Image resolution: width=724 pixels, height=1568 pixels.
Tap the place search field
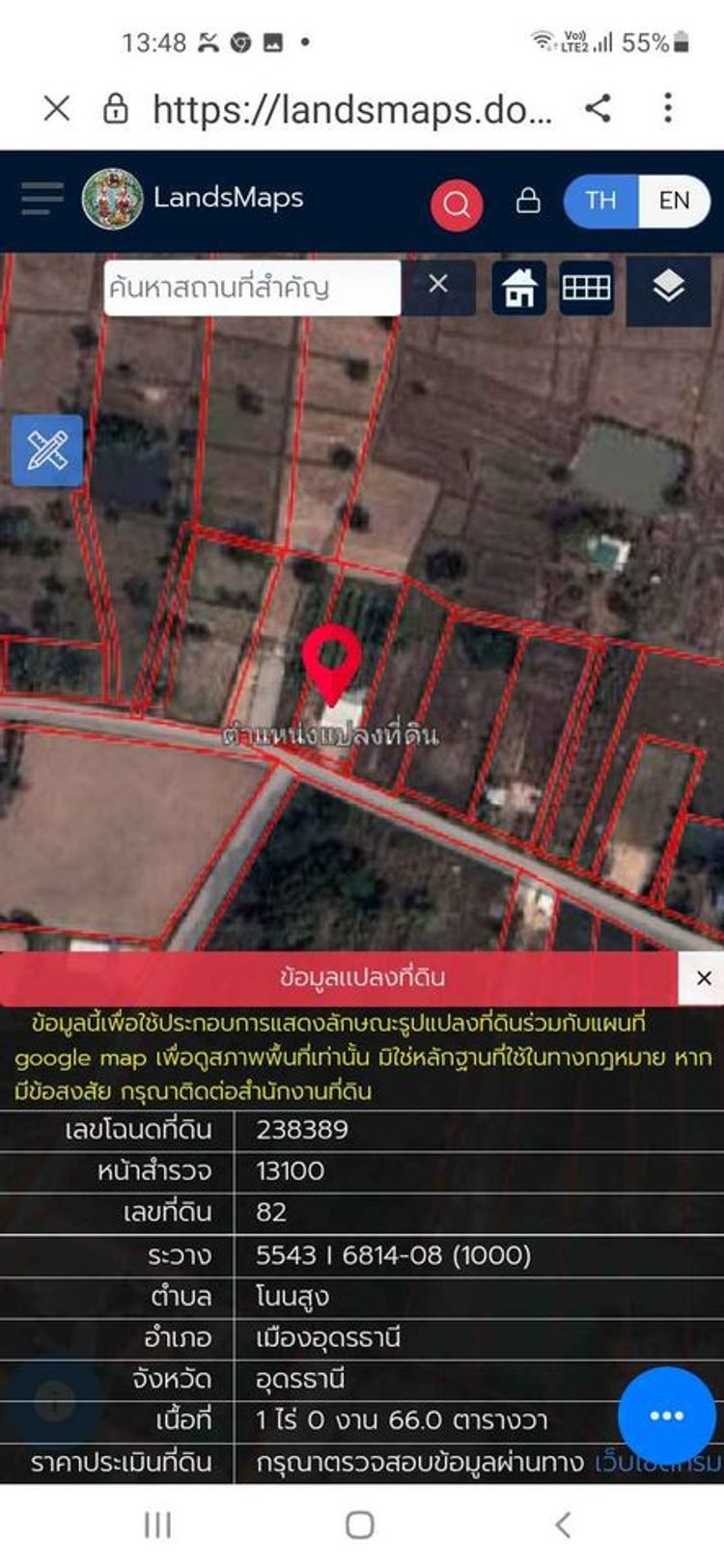pos(251,288)
